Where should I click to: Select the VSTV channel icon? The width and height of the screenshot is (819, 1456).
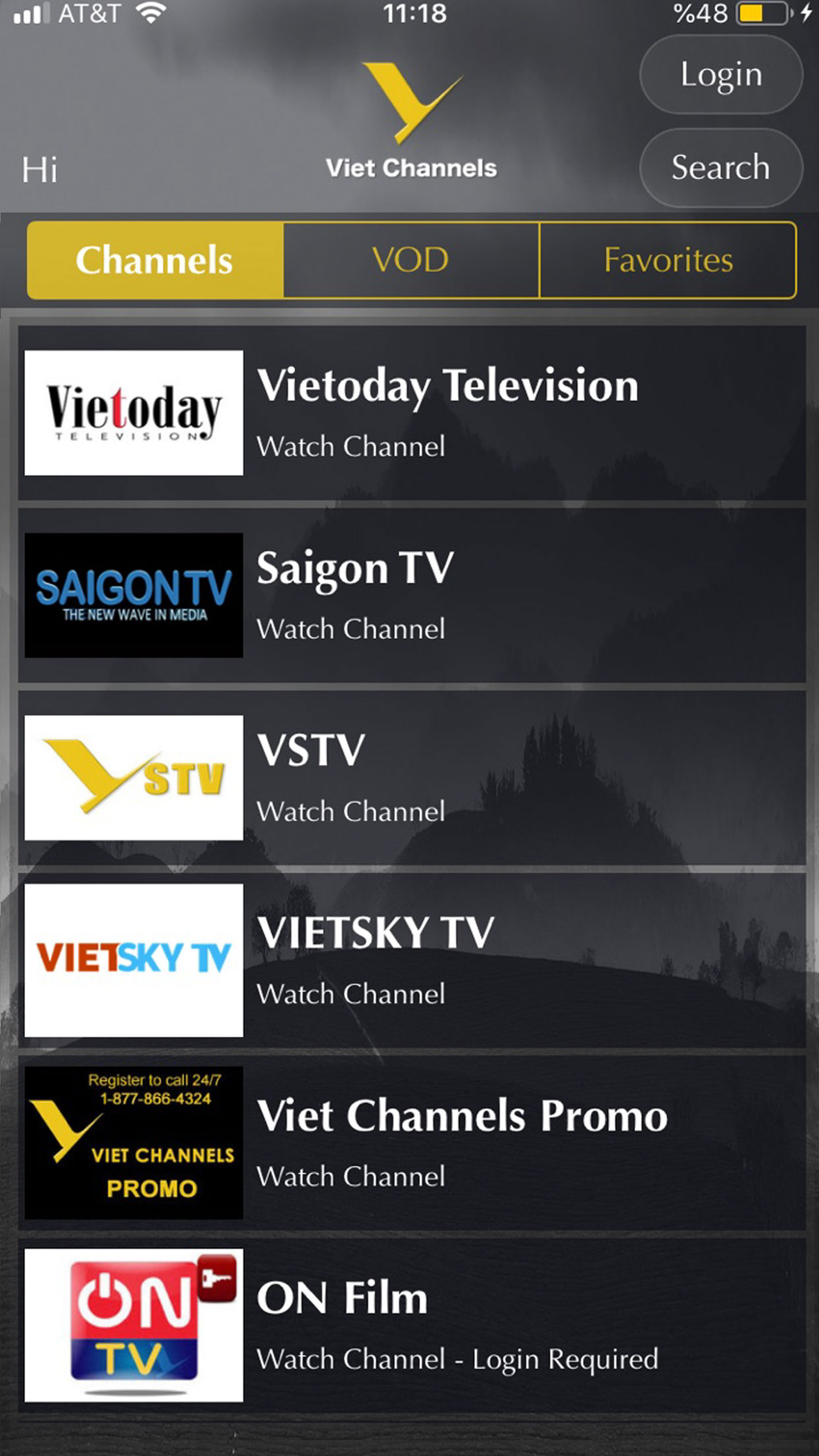point(132,777)
